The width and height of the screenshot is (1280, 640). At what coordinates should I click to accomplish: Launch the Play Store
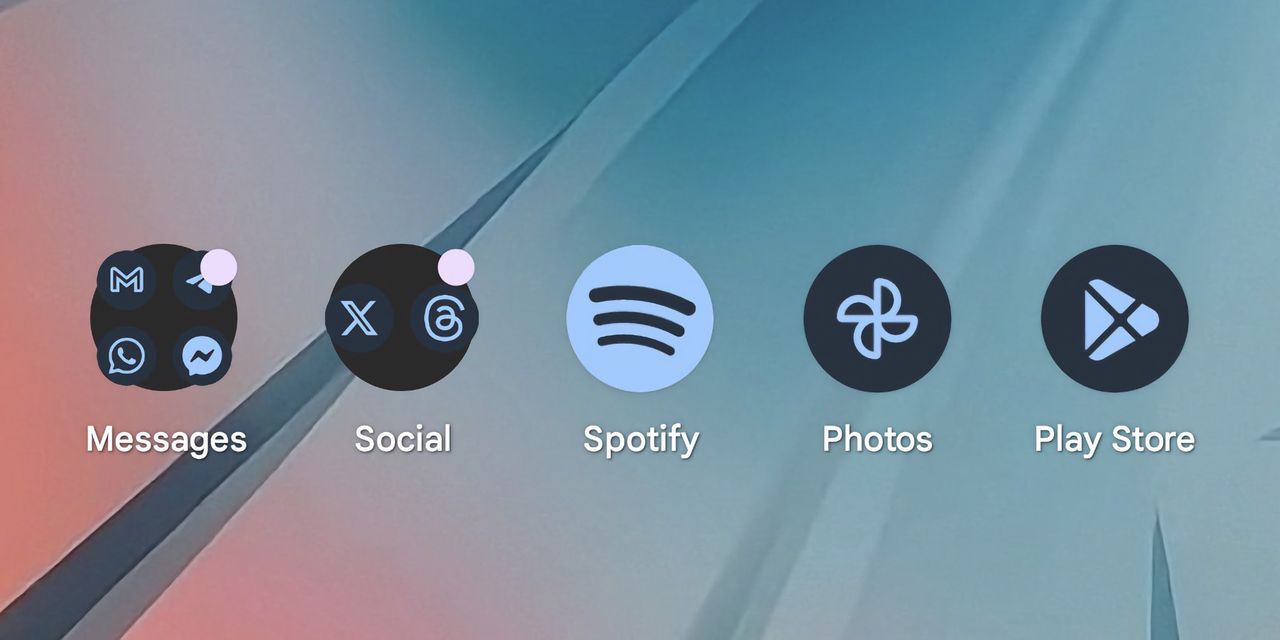click(x=1114, y=318)
